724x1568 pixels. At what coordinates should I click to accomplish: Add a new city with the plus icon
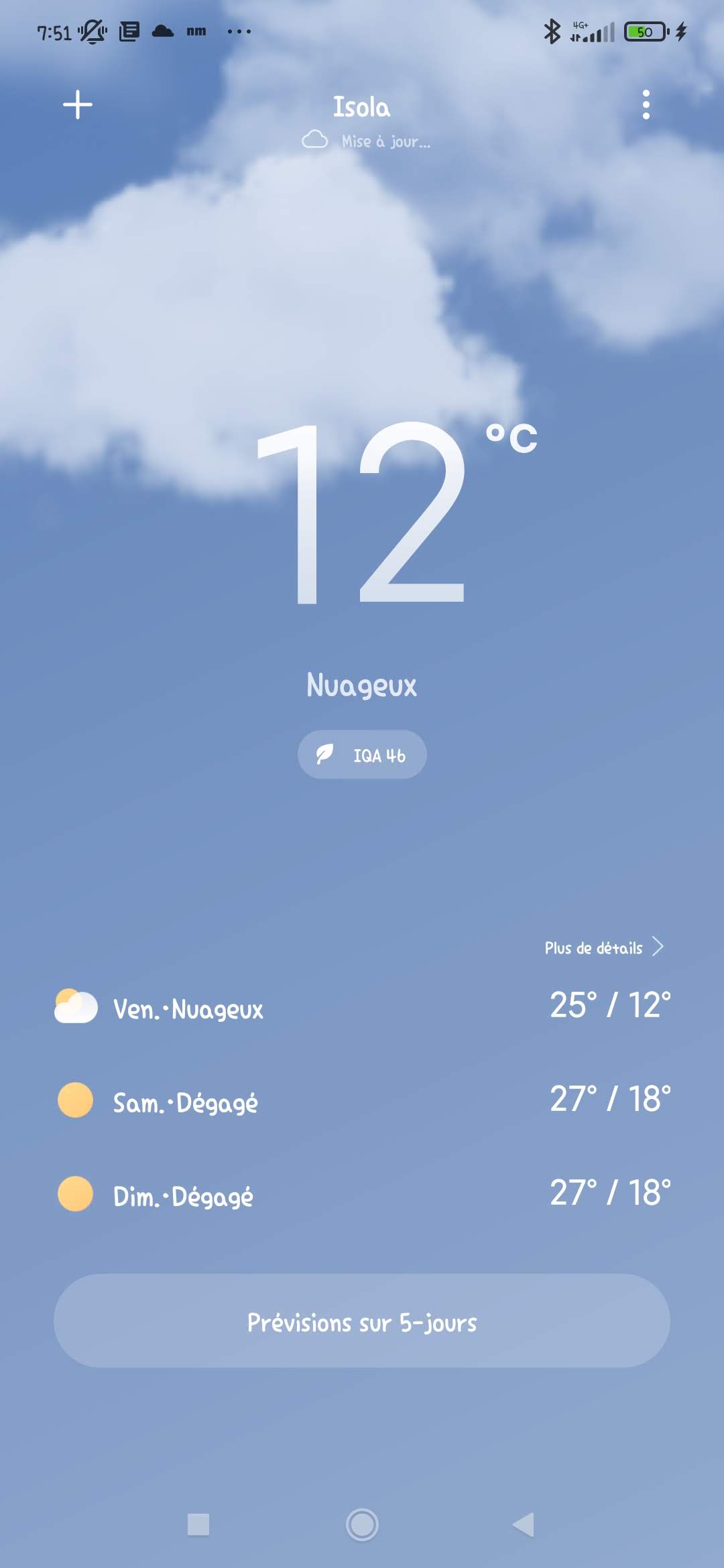tap(78, 105)
